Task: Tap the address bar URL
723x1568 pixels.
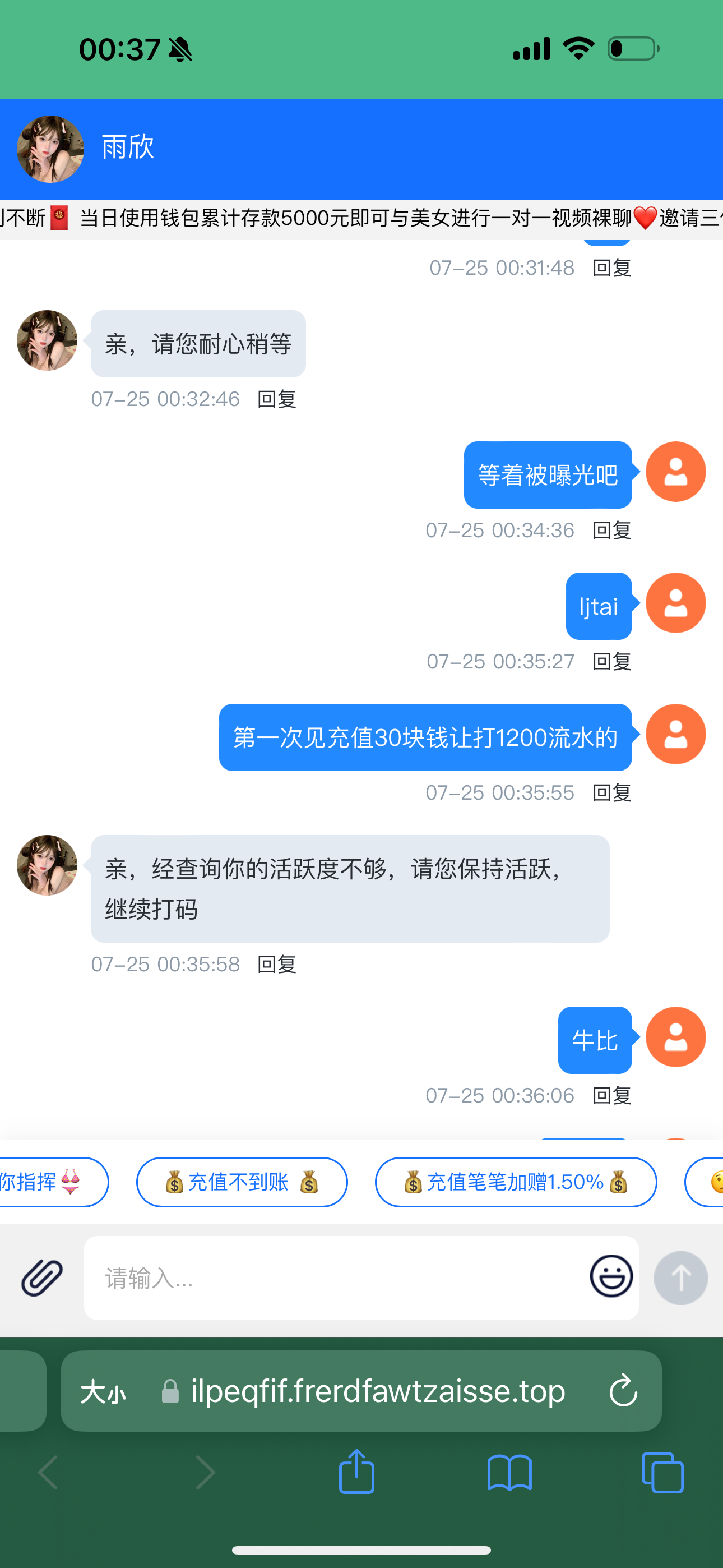Action: click(377, 1391)
